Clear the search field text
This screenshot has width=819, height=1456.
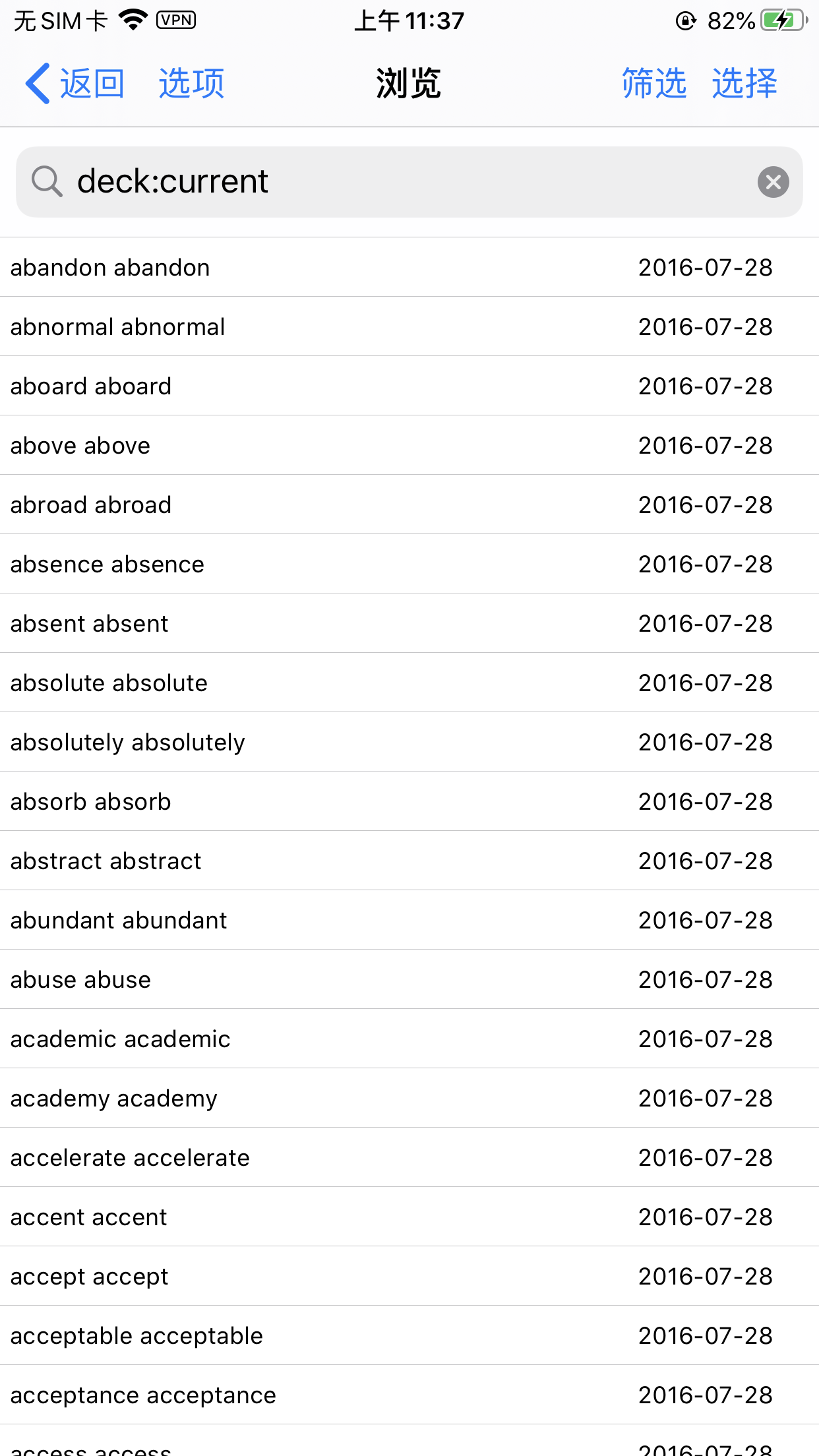(773, 182)
